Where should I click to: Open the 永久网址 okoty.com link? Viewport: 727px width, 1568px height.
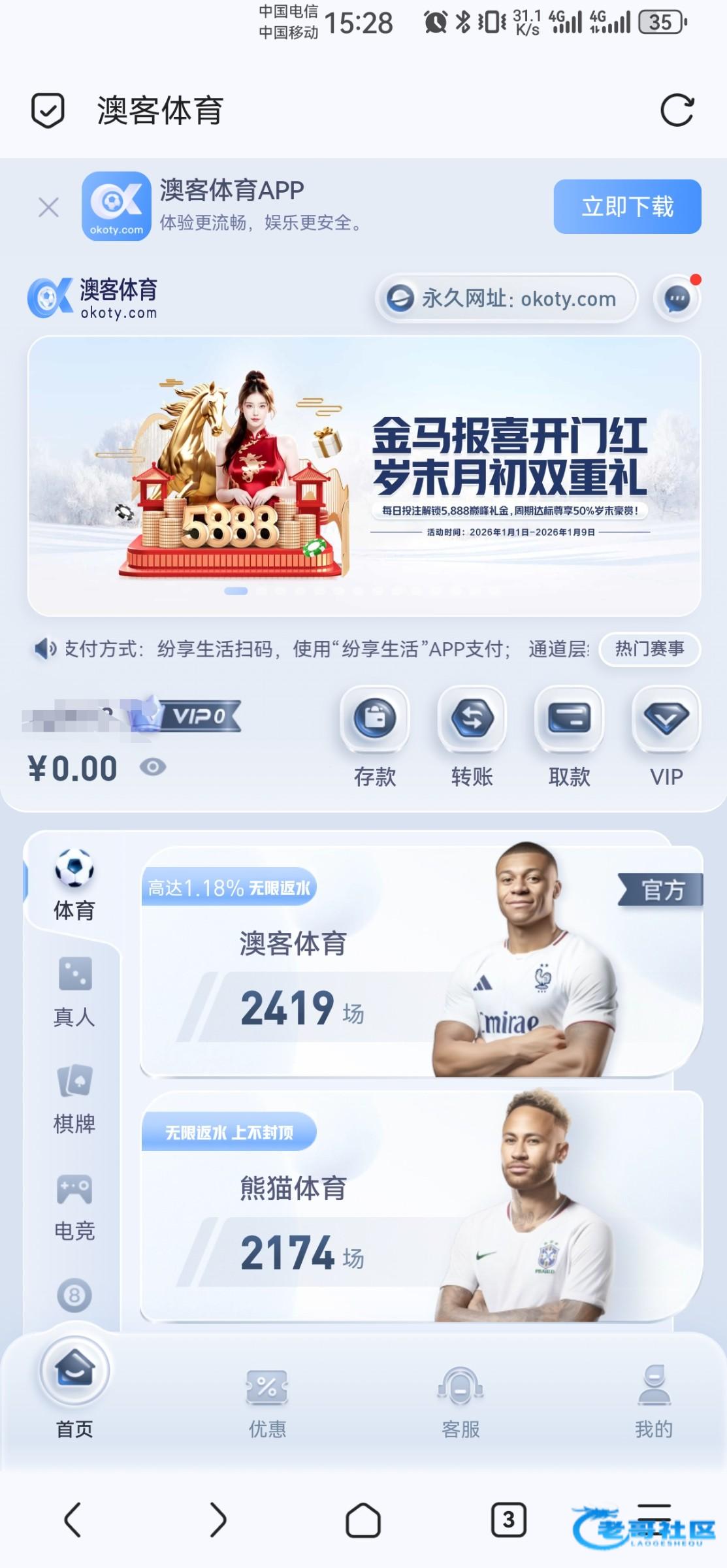[x=506, y=299]
